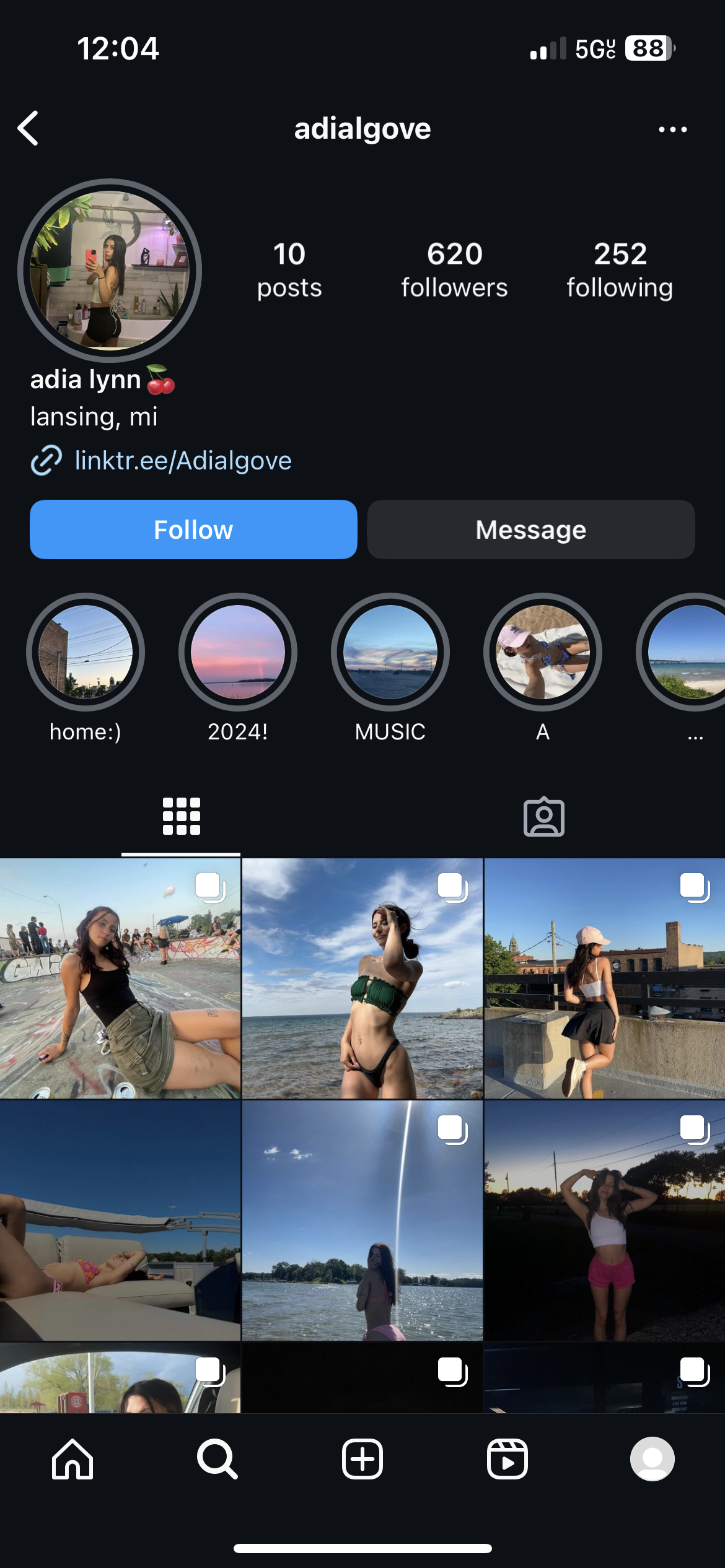Open the Search tab in bottom bar
This screenshot has height=1568, width=725.
click(x=217, y=1459)
